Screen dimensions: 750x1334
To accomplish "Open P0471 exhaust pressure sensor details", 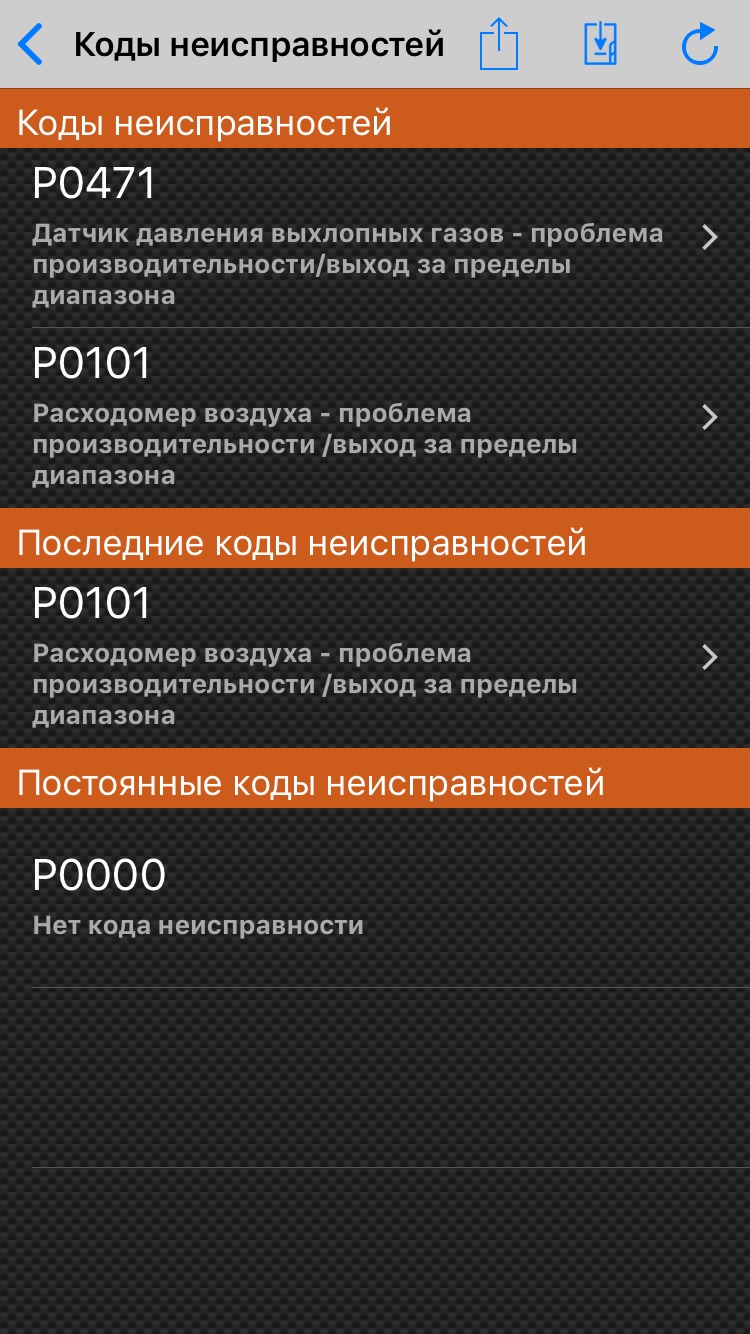I will click(x=375, y=238).
